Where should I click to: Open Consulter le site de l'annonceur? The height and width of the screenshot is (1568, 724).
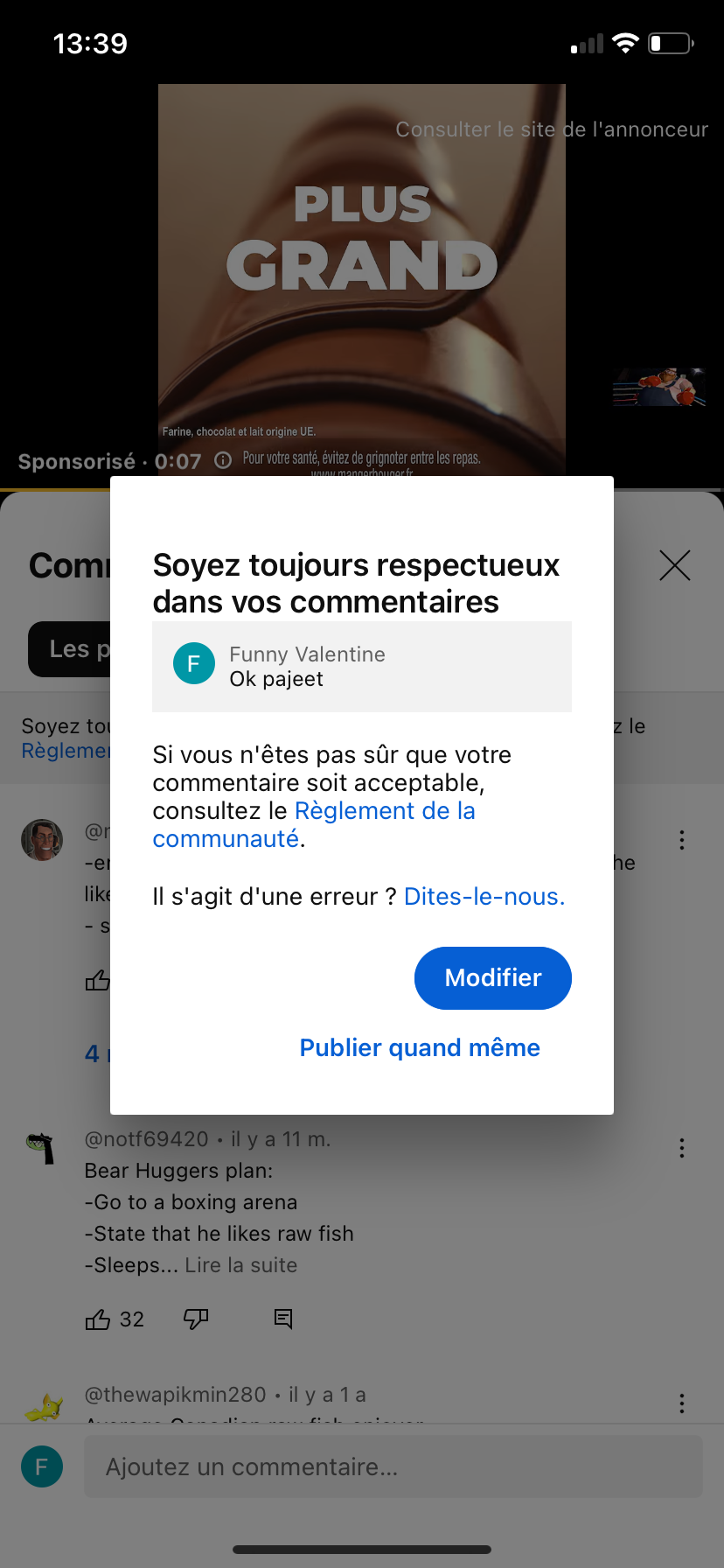click(551, 129)
